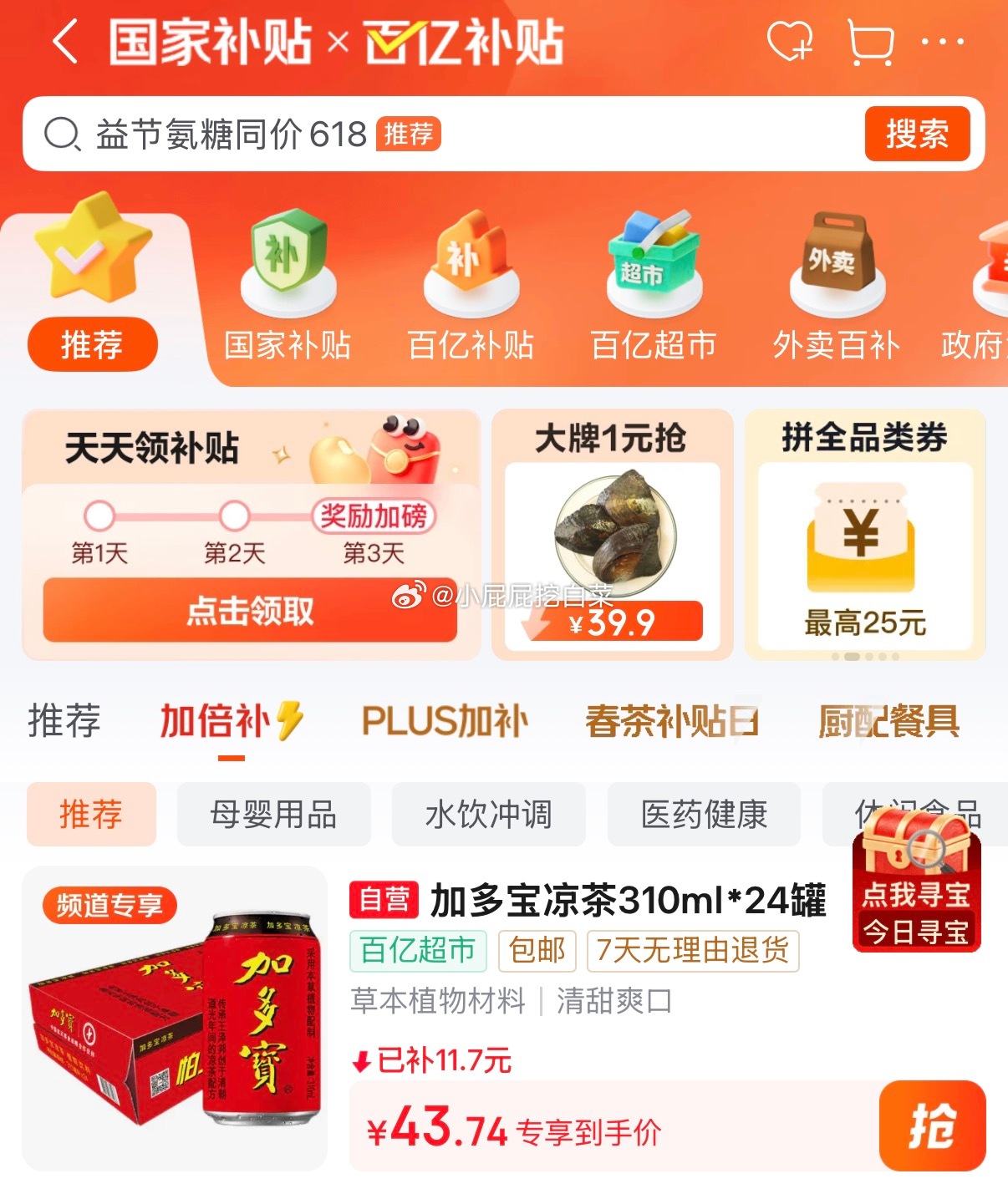Viewport: 1008px width, 1189px height.
Task: Open the favorites heart icon
Action: pos(790,41)
